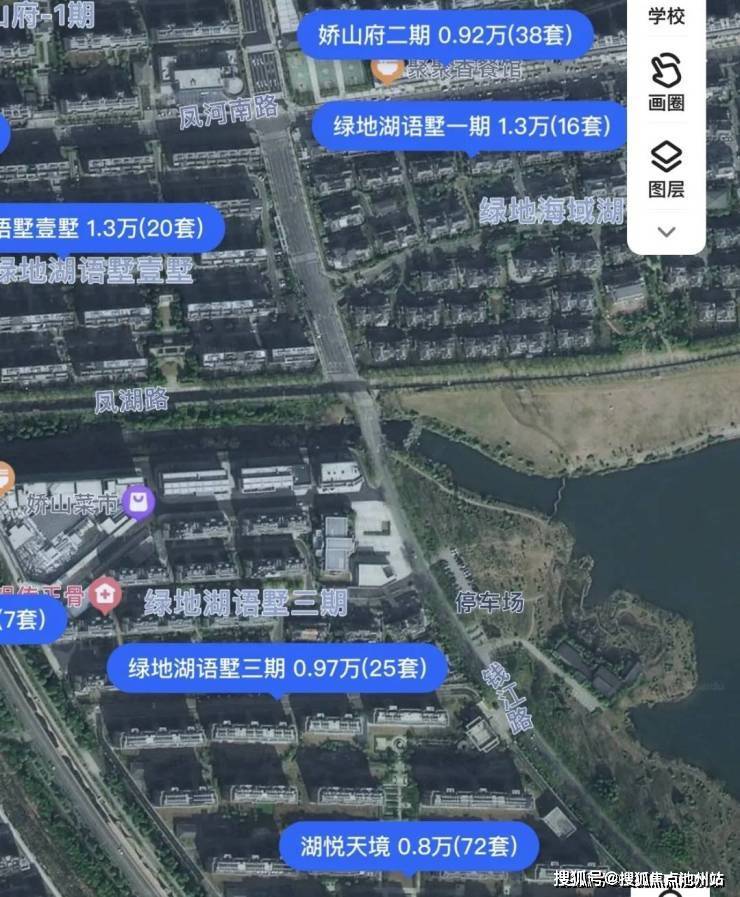Open the 图层 map layers option
This screenshot has height=897, width=740.
(666, 169)
